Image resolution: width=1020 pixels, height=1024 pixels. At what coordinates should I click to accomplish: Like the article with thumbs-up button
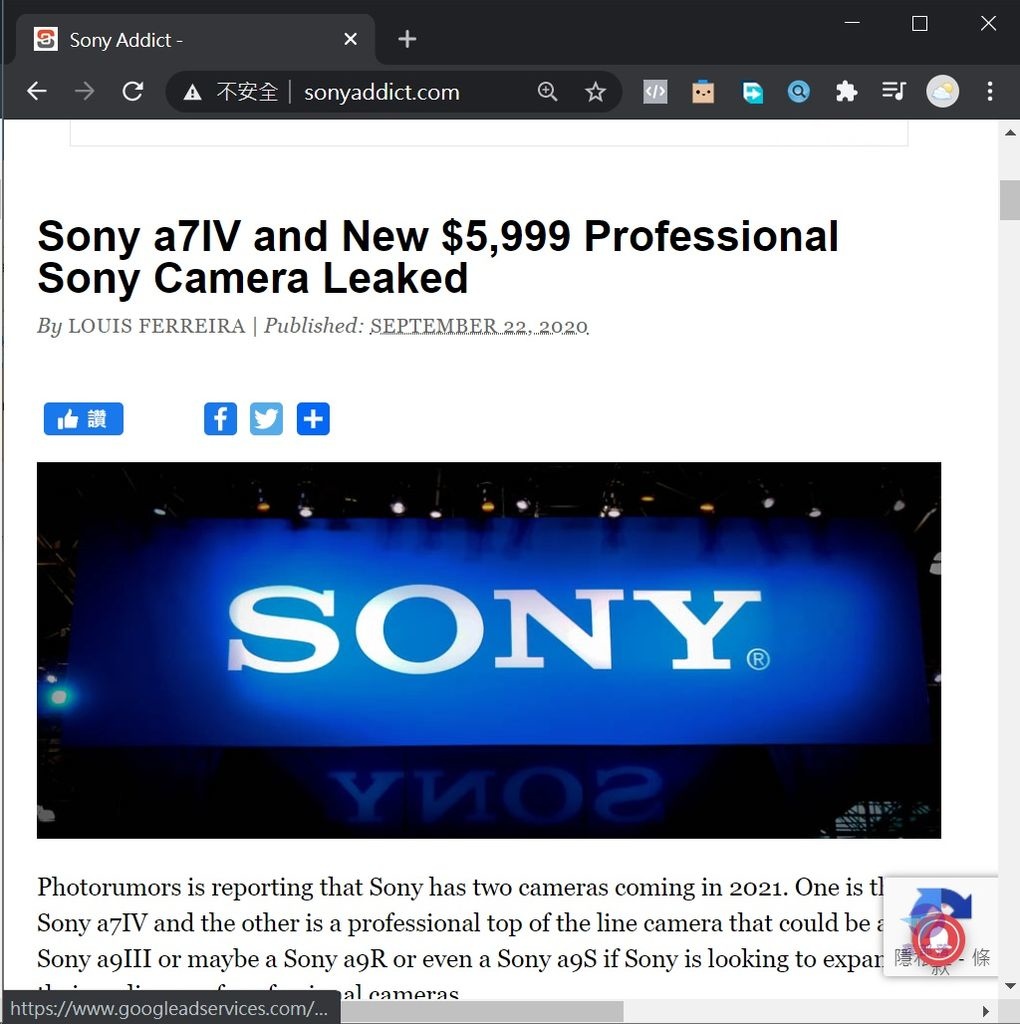83,419
